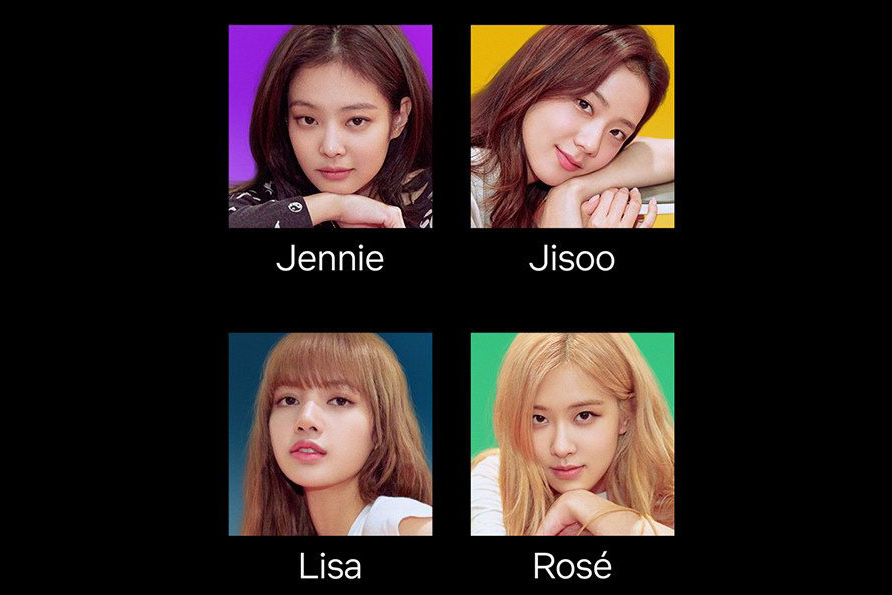Pick the Rosé profile
892x595 pixels.
572,434
